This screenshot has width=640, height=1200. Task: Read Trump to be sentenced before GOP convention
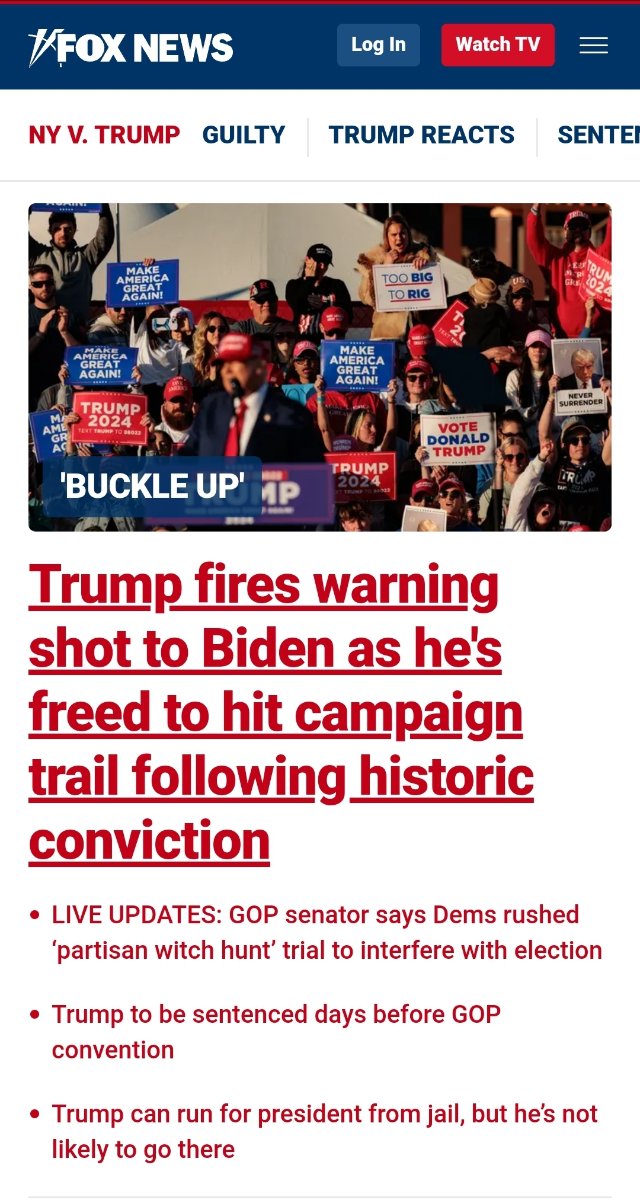coord(276,1032)
